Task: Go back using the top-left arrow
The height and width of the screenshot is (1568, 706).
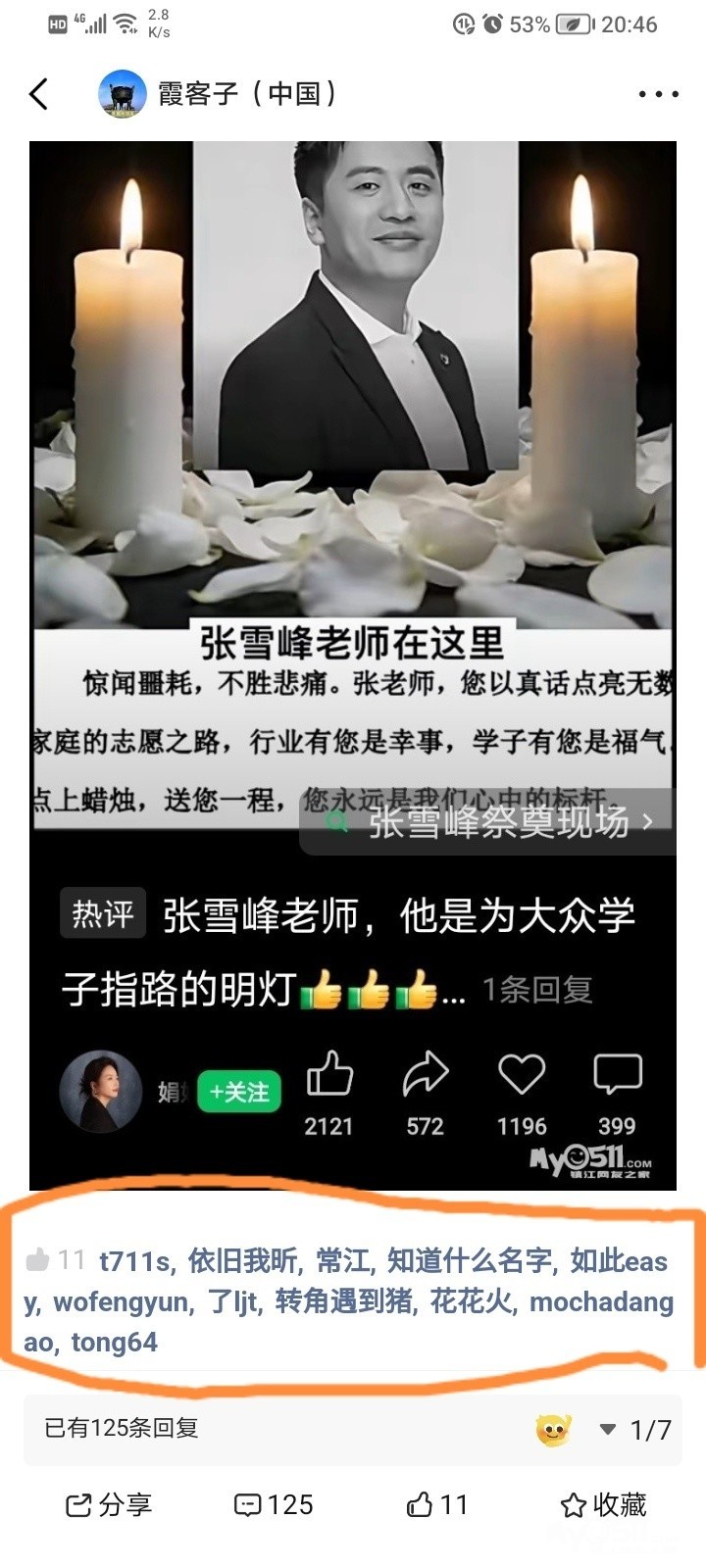Action: [39, 94]
